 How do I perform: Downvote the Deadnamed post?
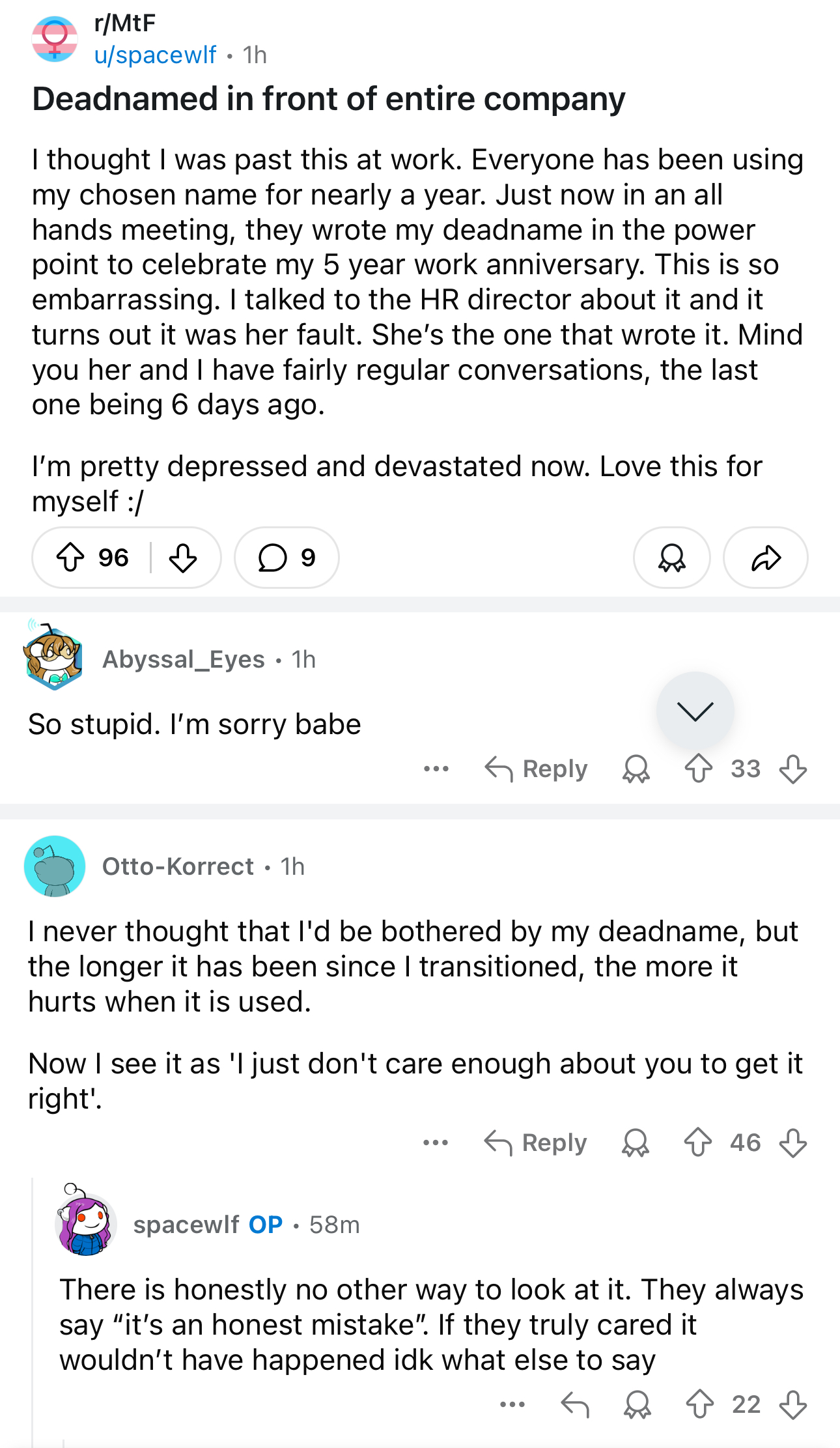point(183,558)
